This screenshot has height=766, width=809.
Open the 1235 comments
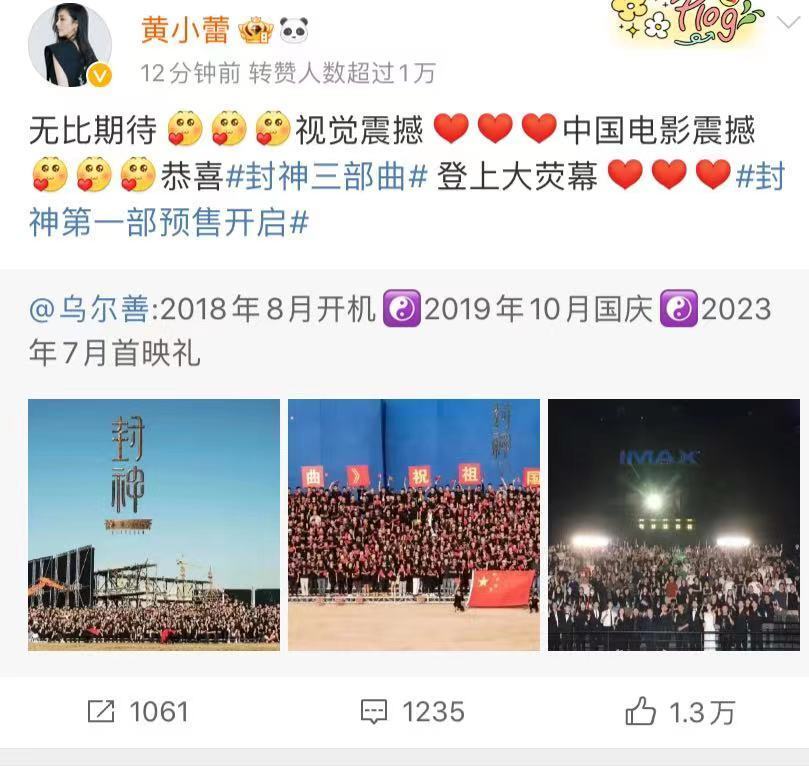tap(412, 711)
